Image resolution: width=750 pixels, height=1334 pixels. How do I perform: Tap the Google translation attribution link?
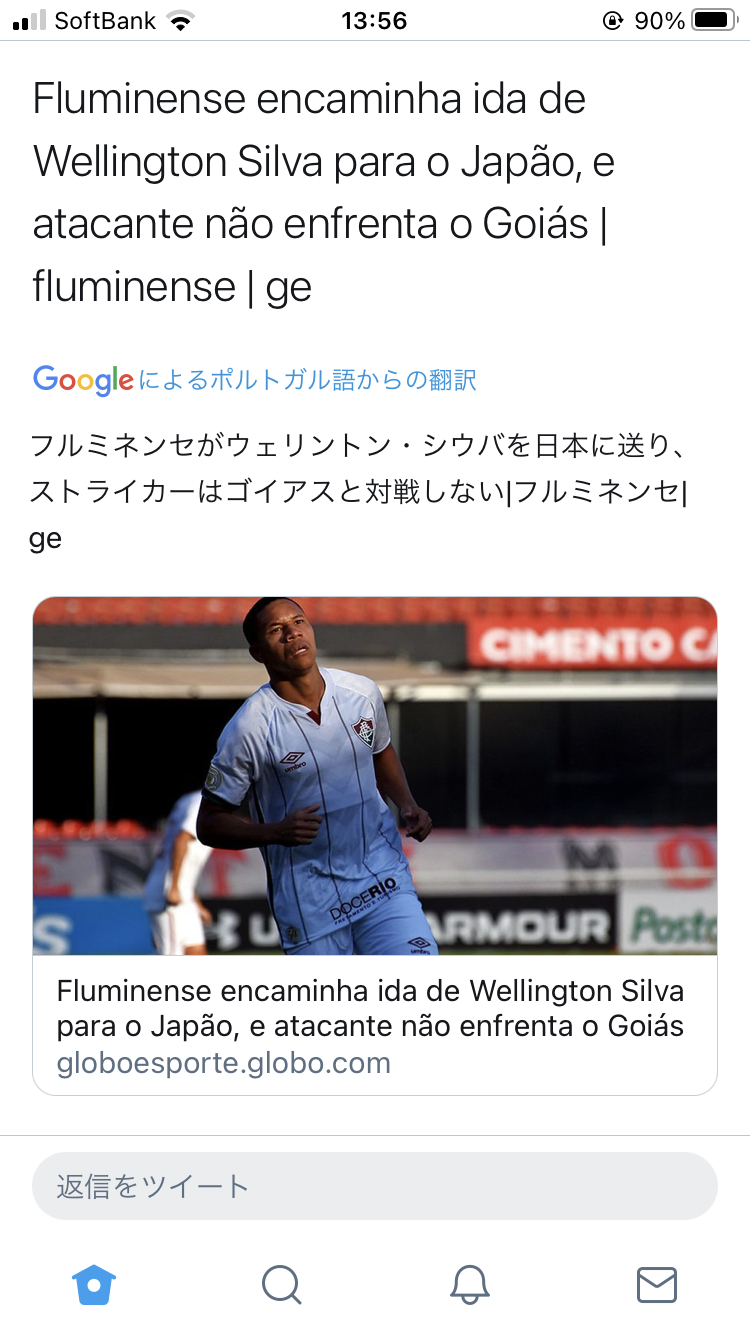[255, 380]
